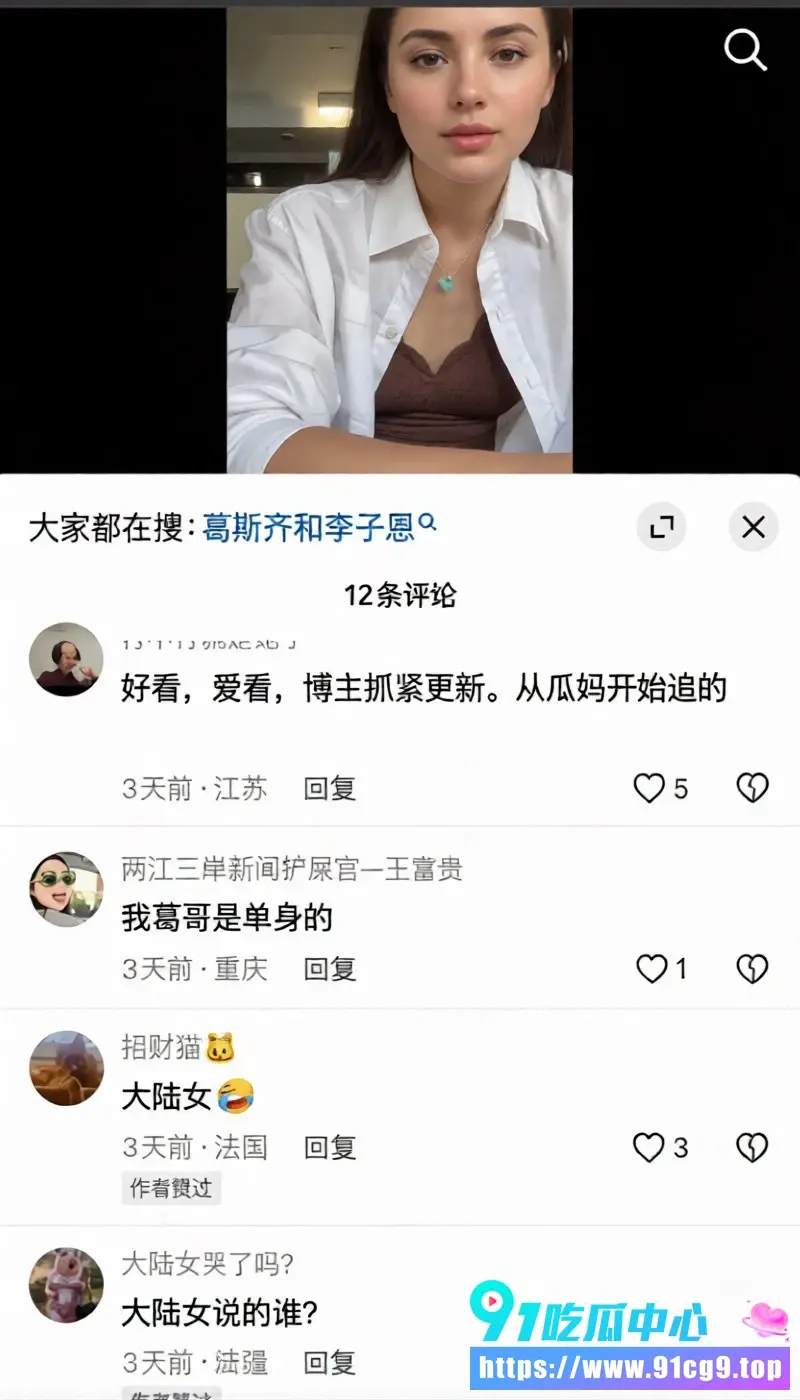Reply to 两江三岸新闻护屎官's comment
Viewport: 800px width, 1400px height.
pos(330,969)
